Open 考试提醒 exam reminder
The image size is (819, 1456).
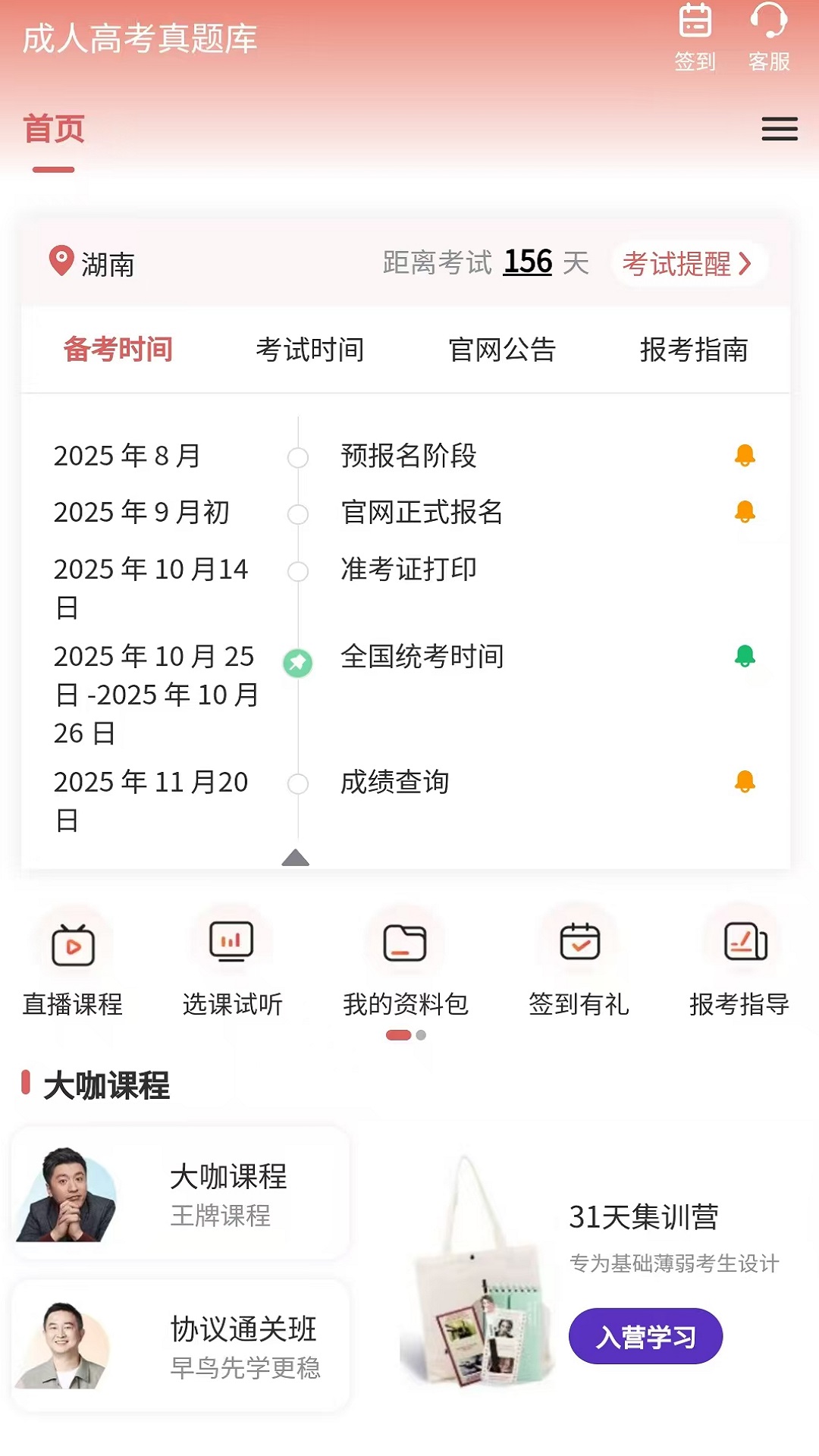point(688,264)
